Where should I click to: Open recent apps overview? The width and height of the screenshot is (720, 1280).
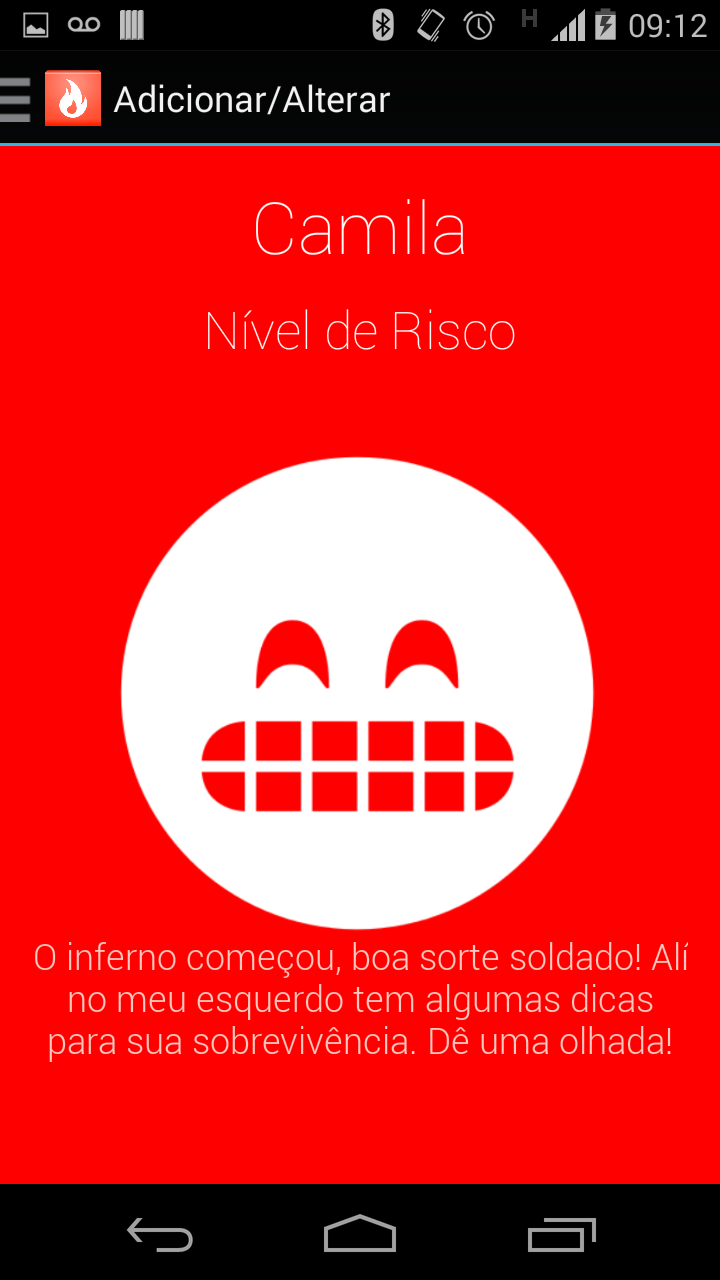tap(561, 1233)
